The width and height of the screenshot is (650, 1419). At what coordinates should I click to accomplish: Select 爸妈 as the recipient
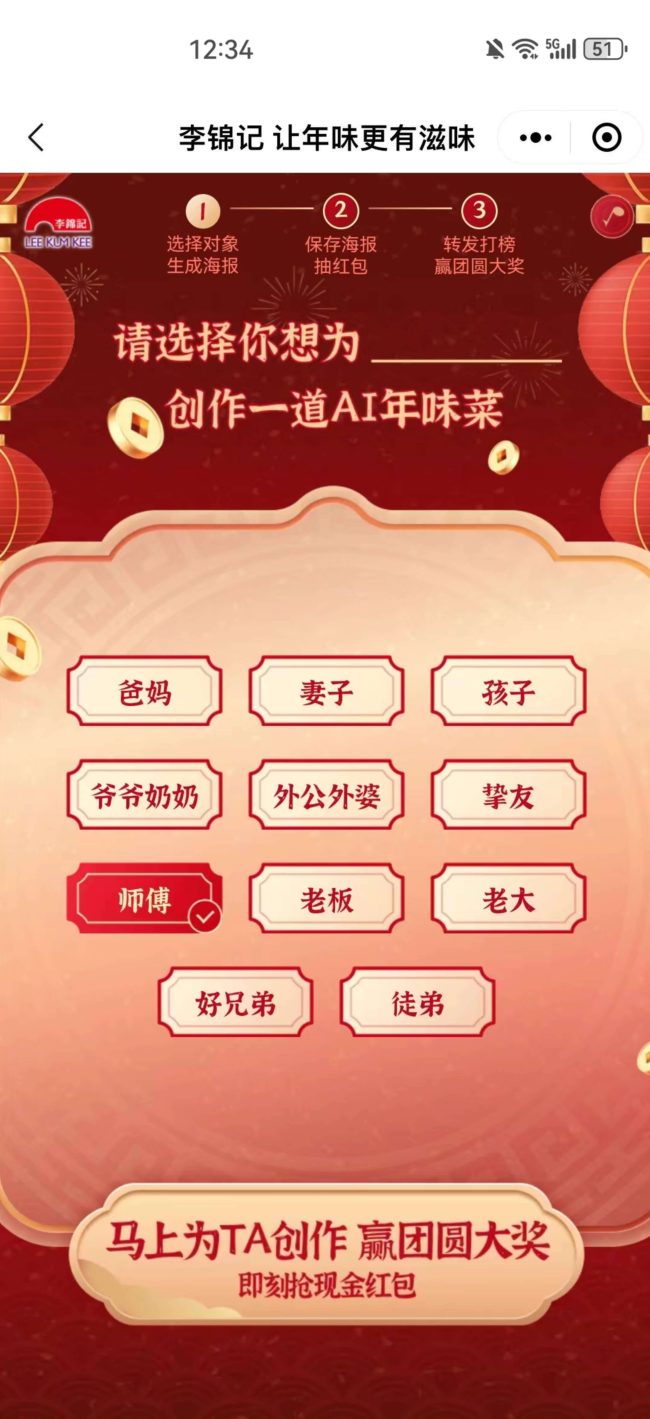(145, 692)
